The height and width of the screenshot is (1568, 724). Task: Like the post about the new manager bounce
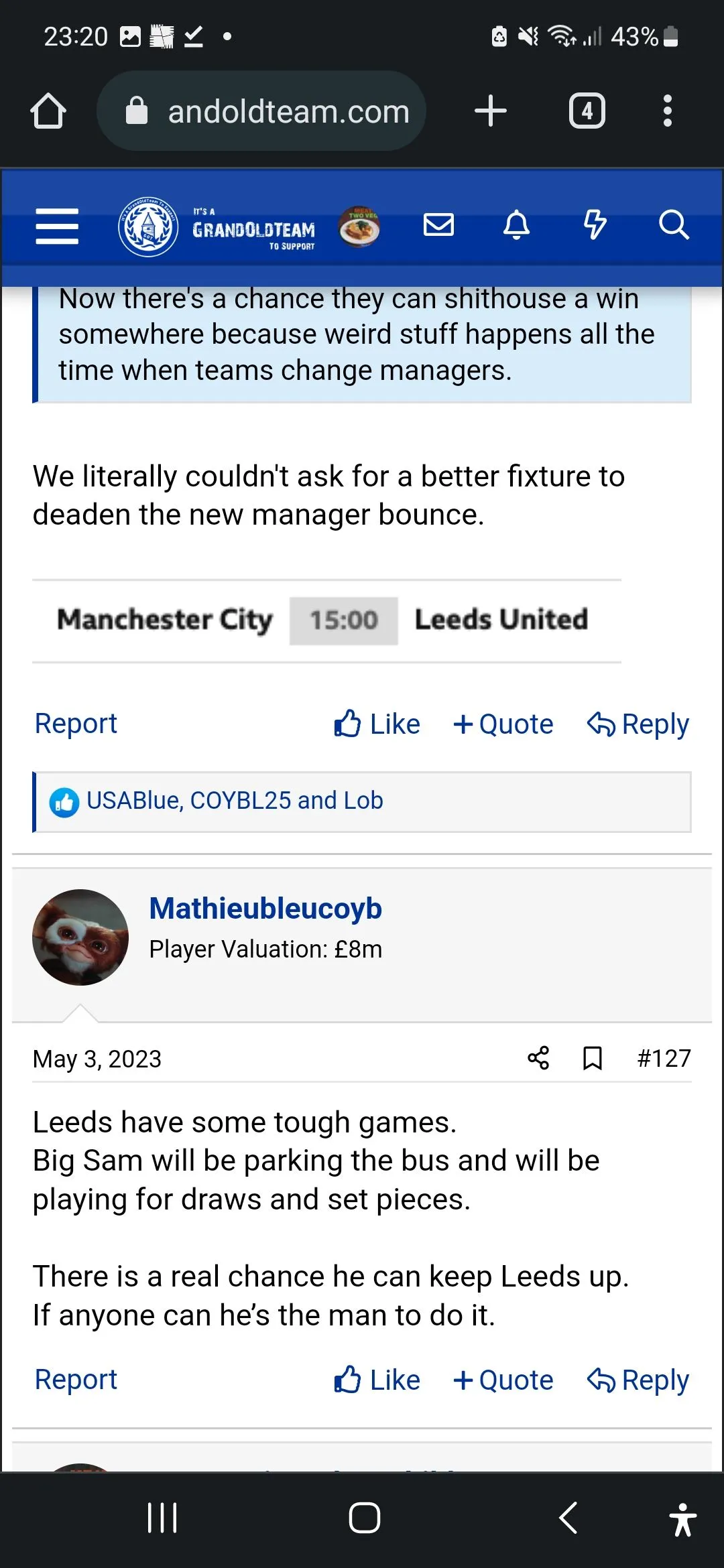(x=377, y=724)
